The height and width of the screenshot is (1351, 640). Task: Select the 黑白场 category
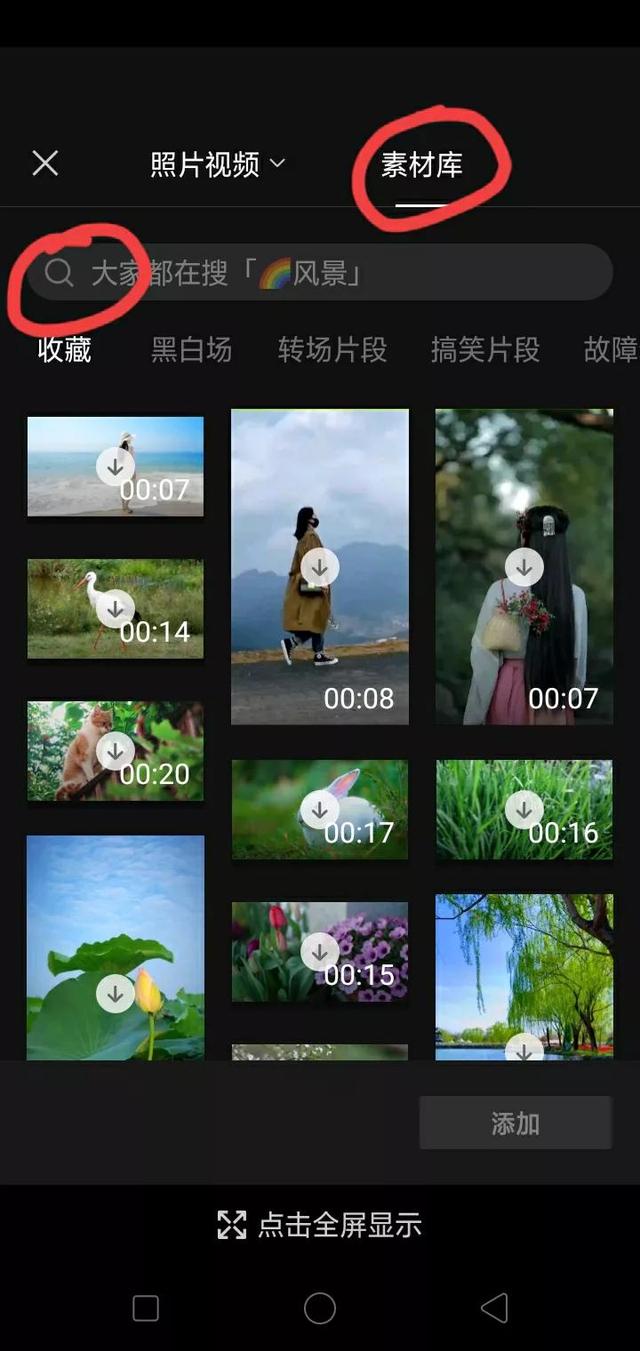click(191, 350)
